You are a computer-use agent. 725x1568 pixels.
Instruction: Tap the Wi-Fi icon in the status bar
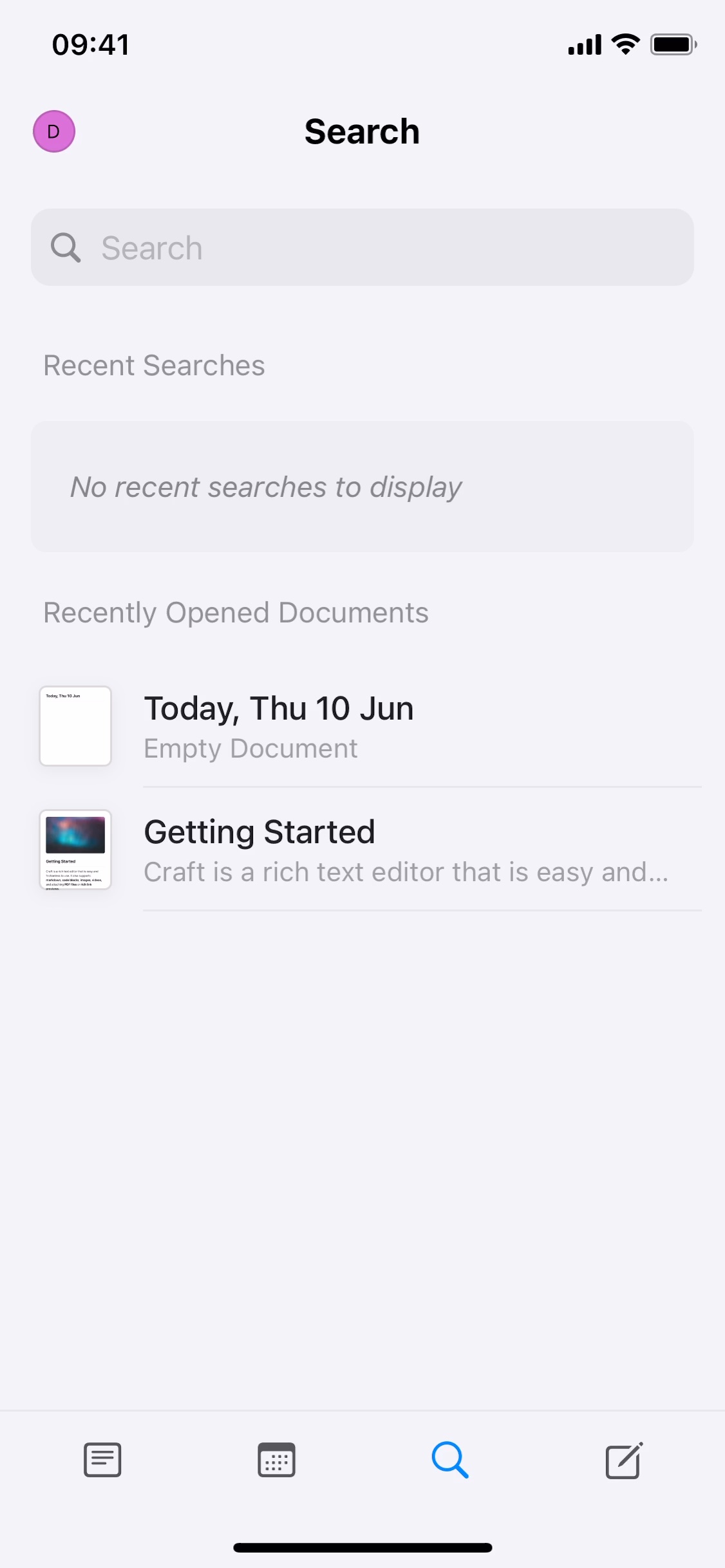coord(623,42)
